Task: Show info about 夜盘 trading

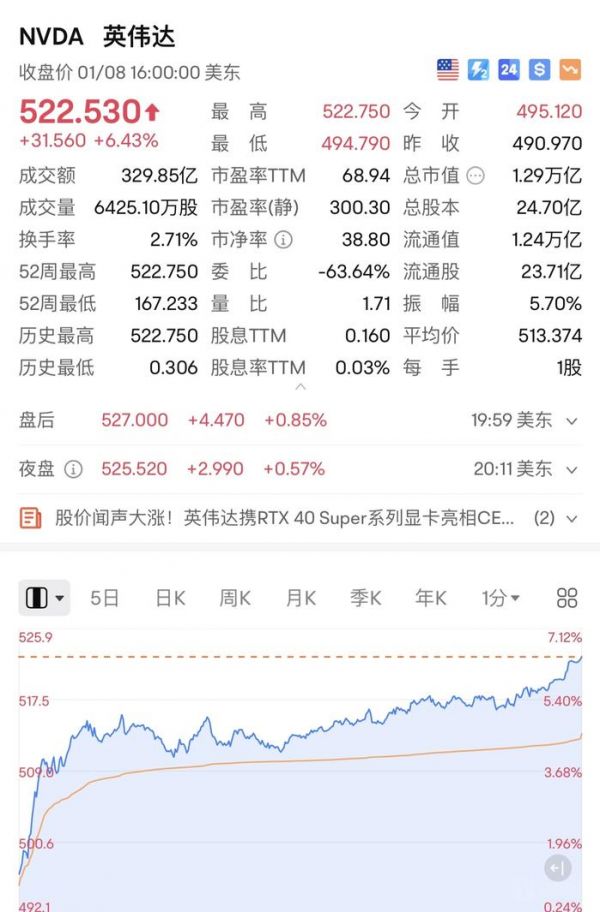Action: point(74,469)
